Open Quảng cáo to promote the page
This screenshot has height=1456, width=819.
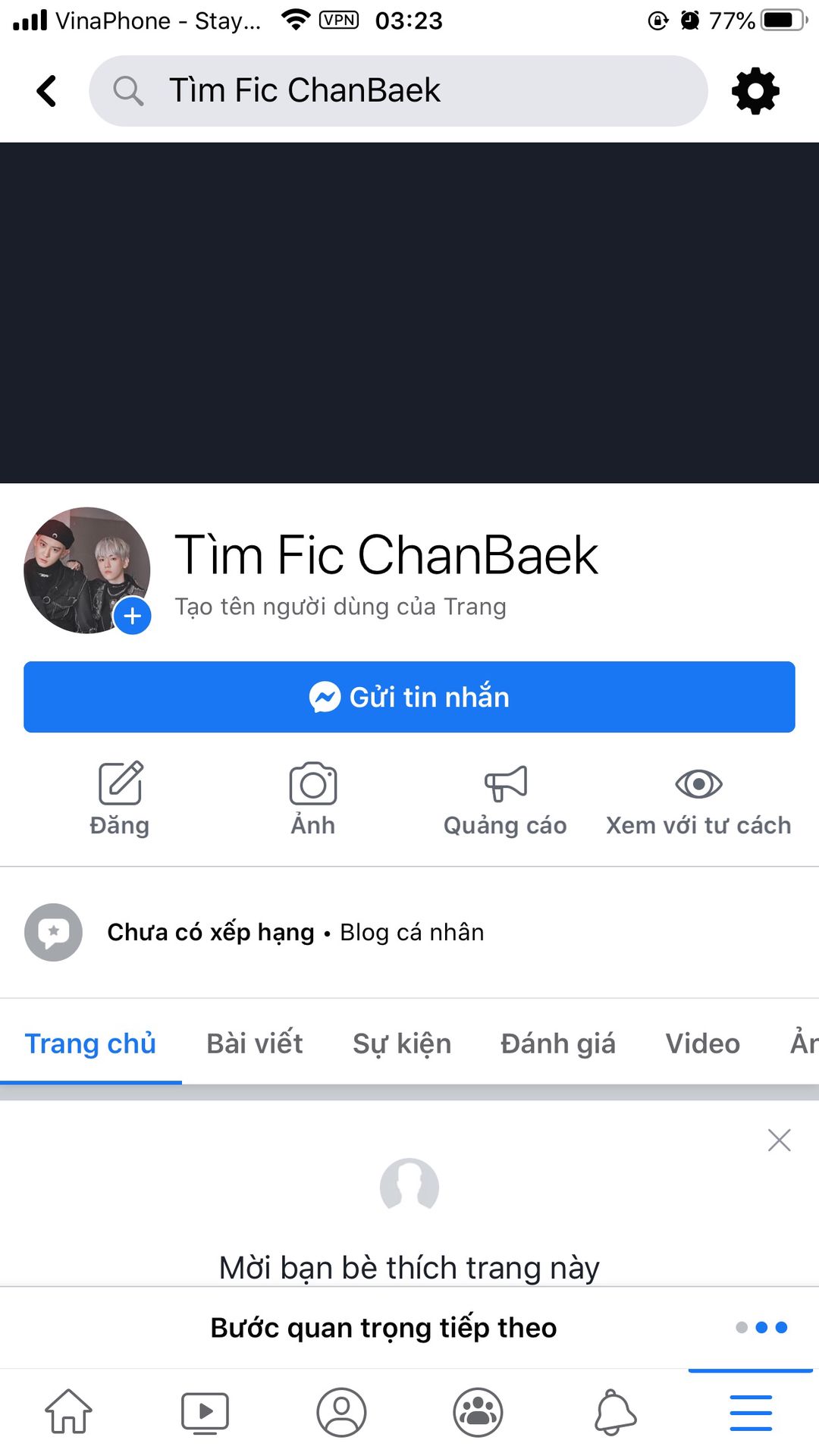tap(505, 799)
